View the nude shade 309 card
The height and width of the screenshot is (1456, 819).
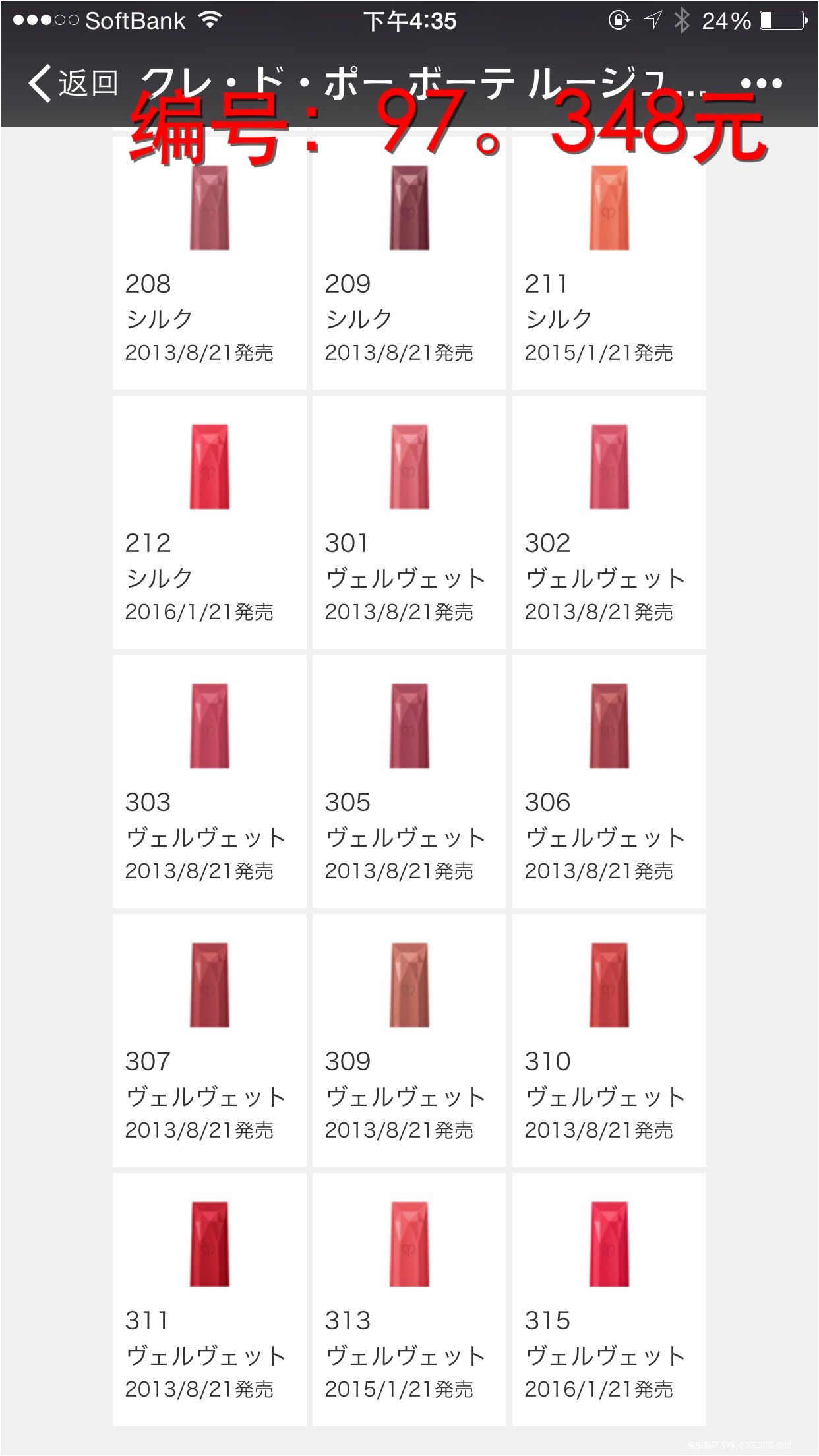409,1041
